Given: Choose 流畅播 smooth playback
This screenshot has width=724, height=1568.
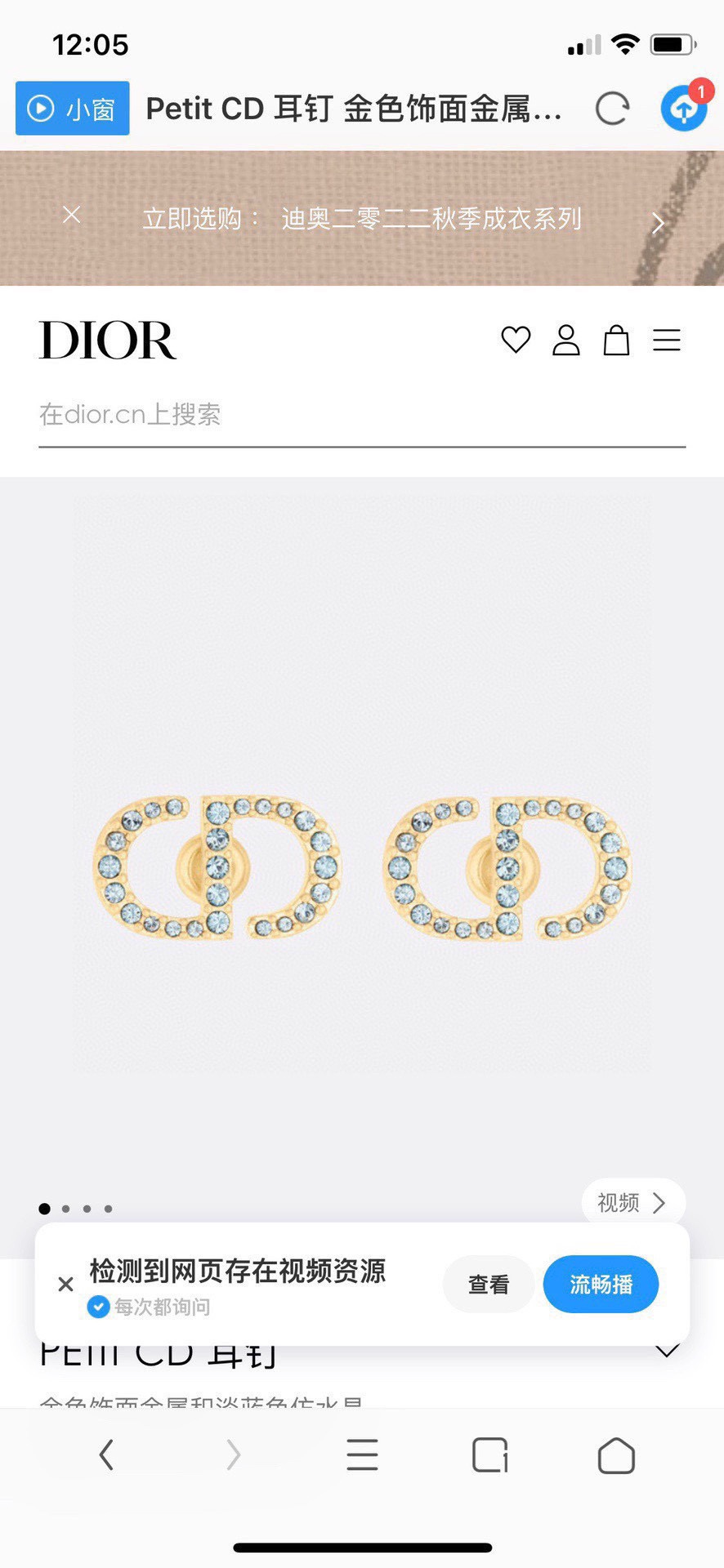Looking at the screenshot, I should (x=601, y=1285).
